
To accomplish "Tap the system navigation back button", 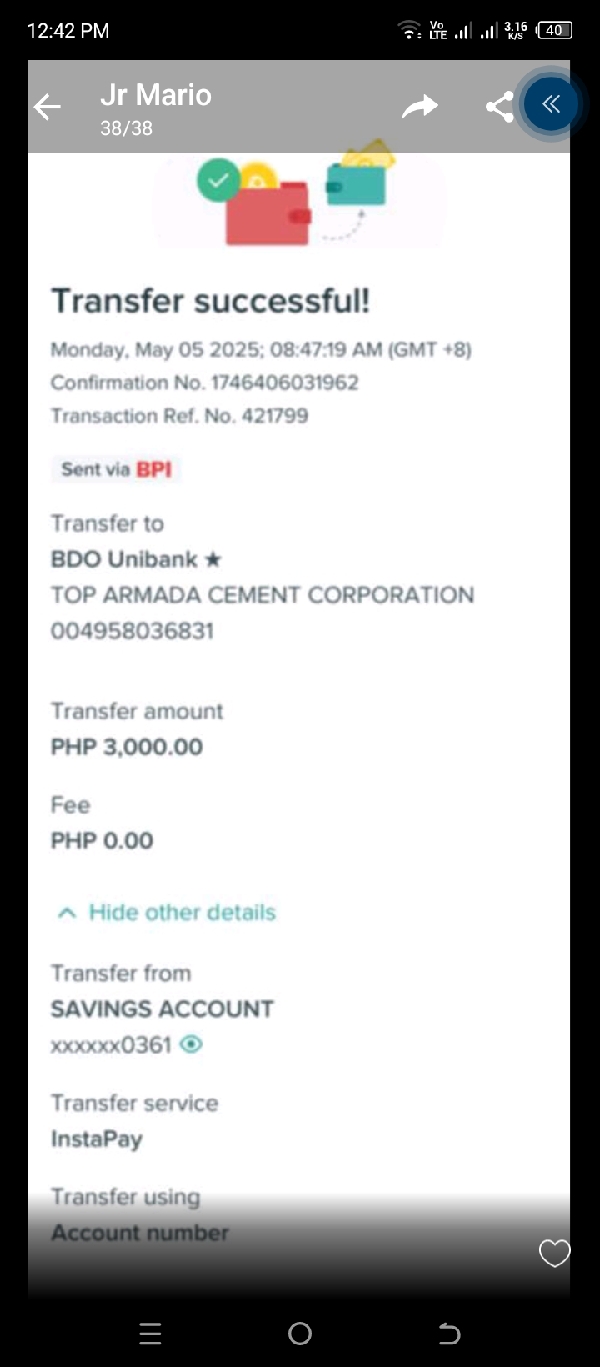I will (x=450, y=1333).
